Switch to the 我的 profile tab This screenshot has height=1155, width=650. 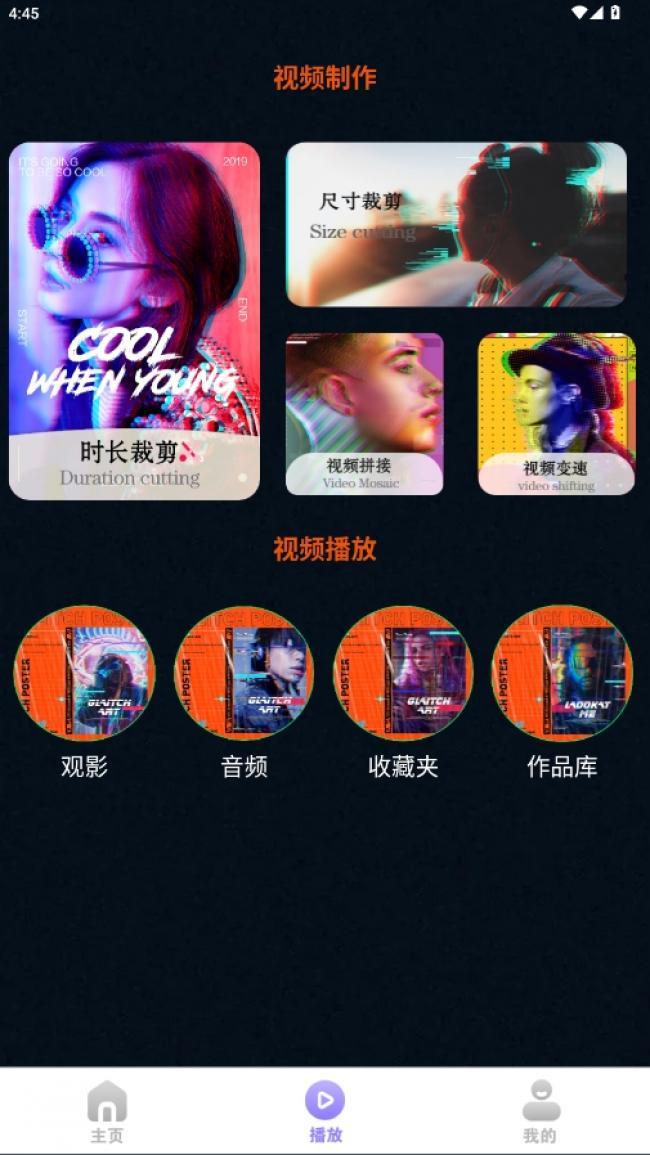point(540,1112)
